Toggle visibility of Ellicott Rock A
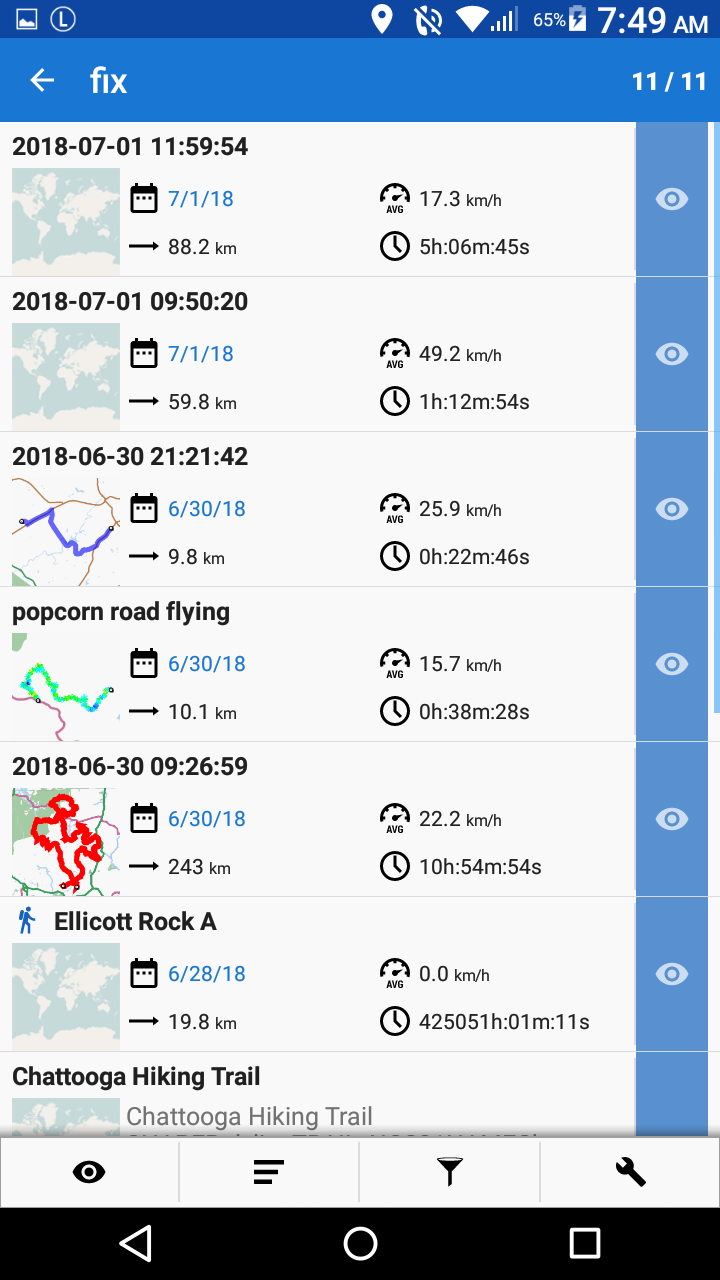This screenshot has height=1280, width=720. (672, 974)
